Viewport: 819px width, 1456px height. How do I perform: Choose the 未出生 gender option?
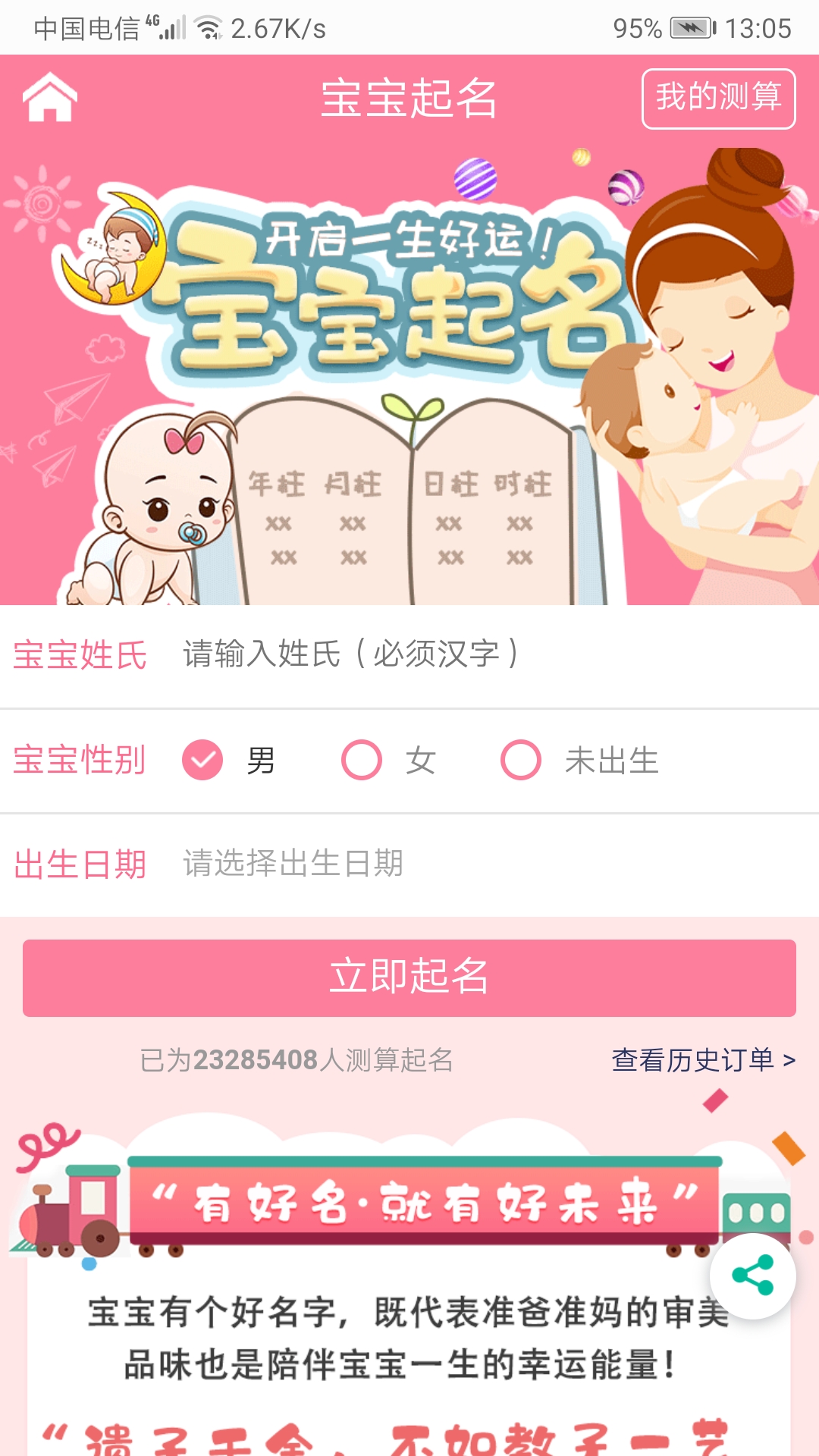coord(522,760)
